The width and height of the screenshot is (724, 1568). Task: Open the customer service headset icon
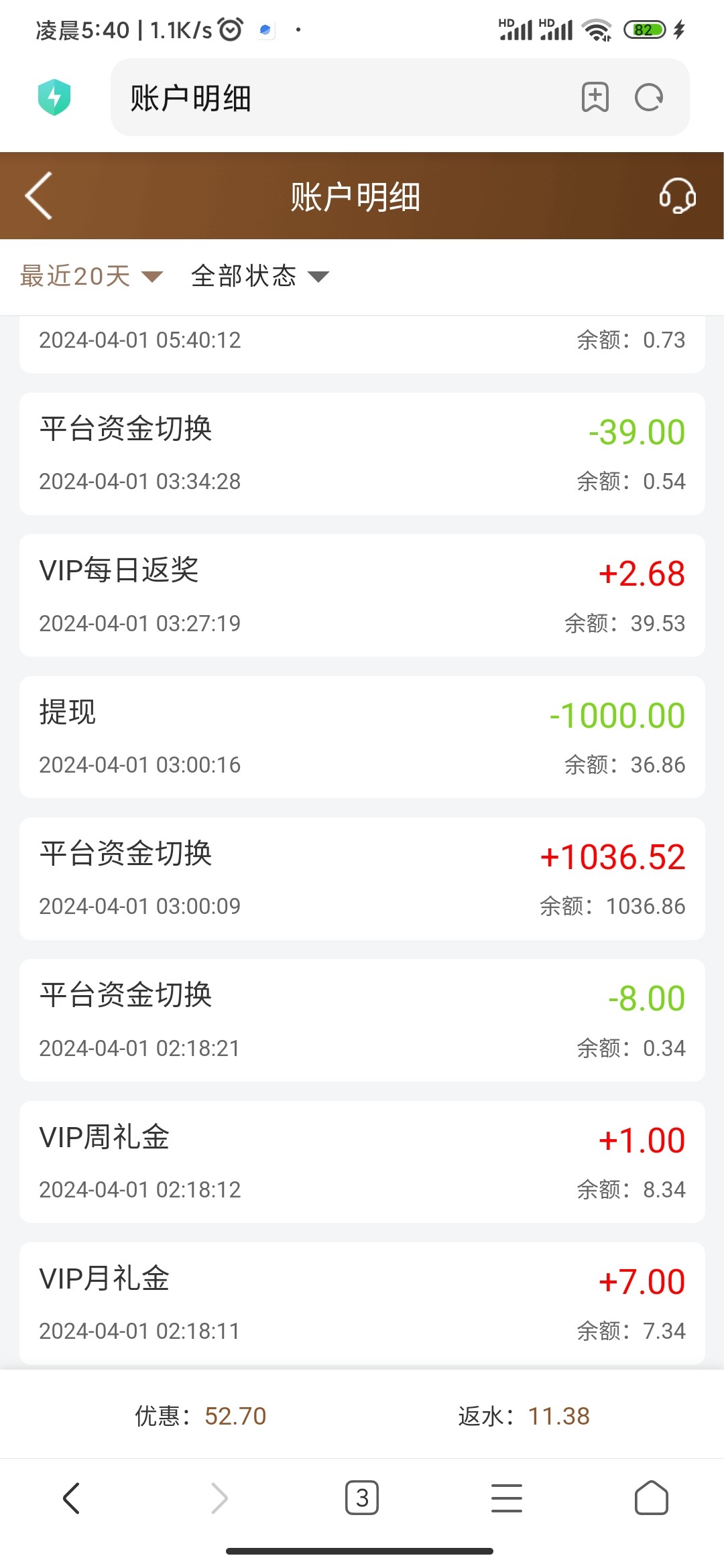676,196
